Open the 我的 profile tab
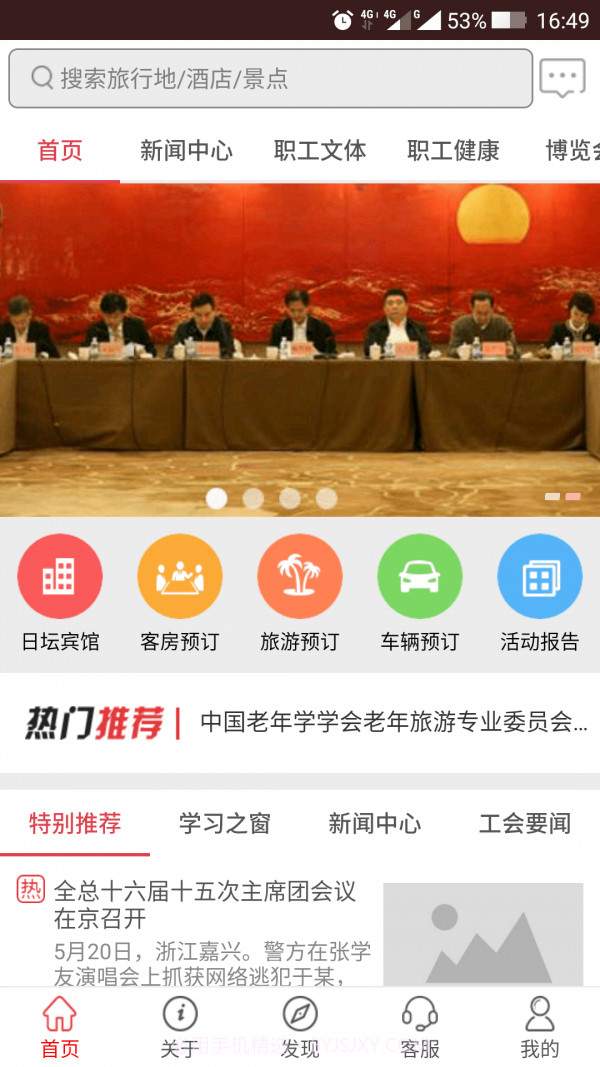This screenshot has width=600, height=1067. pyautogui.click(x=540, y=1027)
